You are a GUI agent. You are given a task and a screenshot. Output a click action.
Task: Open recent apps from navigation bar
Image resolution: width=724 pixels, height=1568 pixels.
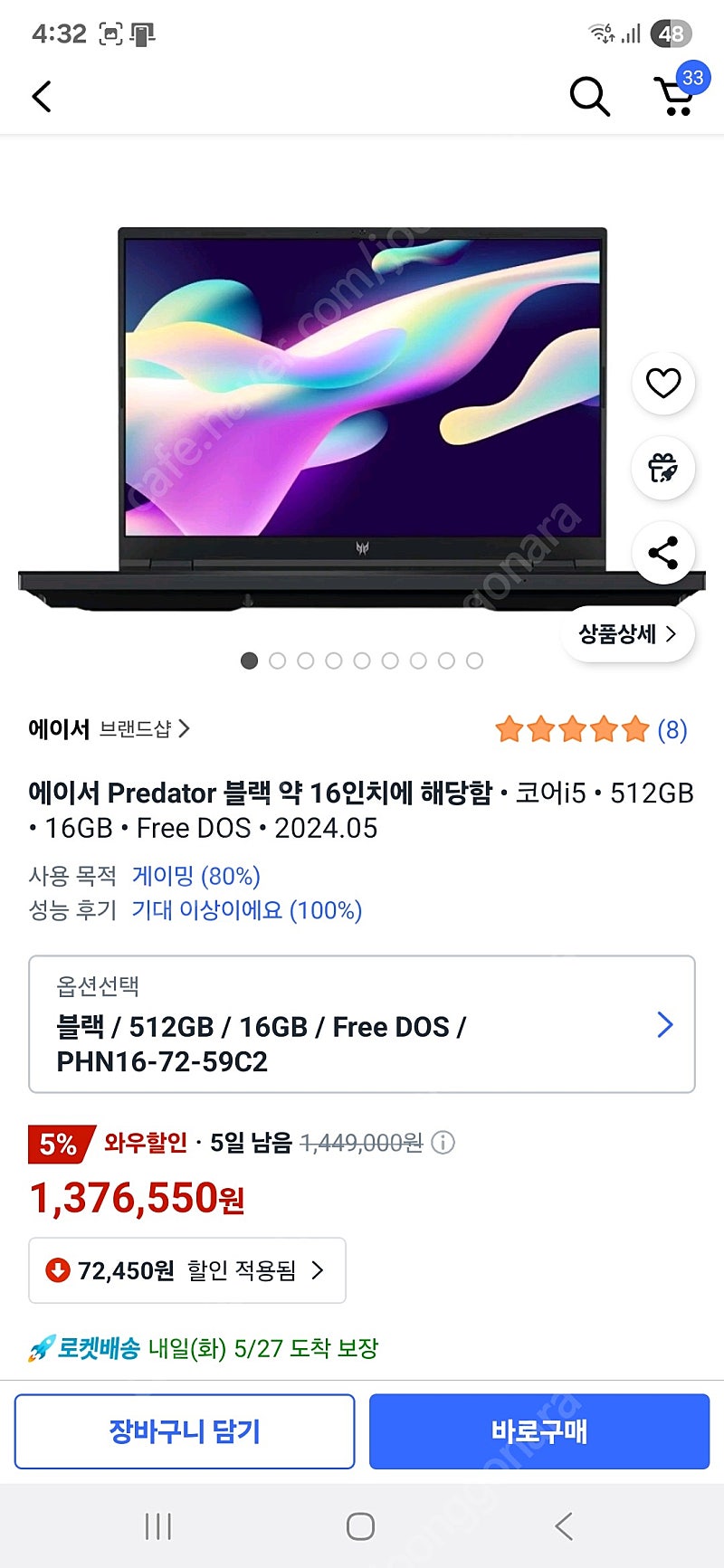(158, 1526)
